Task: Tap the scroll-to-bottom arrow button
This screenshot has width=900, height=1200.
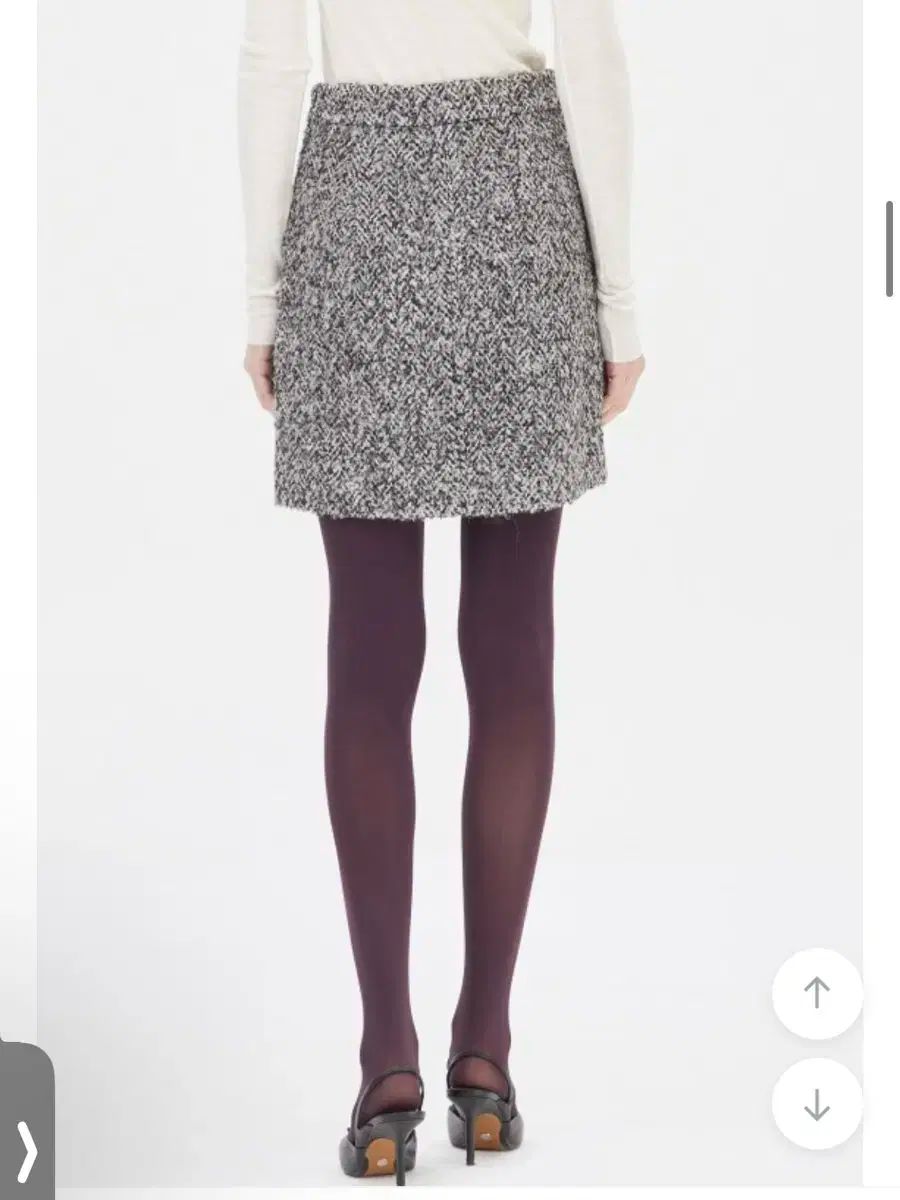Action: tap(817, 1104)
